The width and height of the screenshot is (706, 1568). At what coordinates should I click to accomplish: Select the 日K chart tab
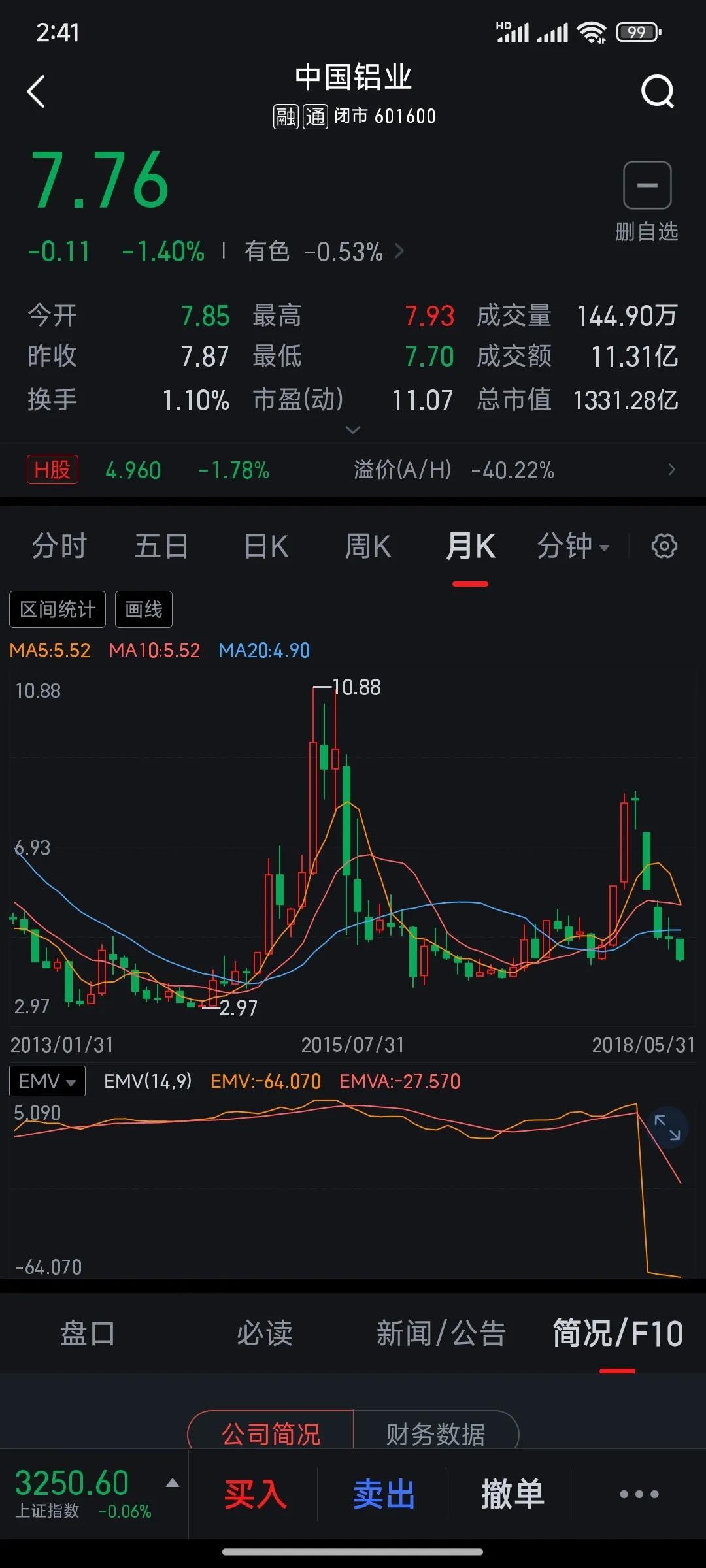(265, 546)
